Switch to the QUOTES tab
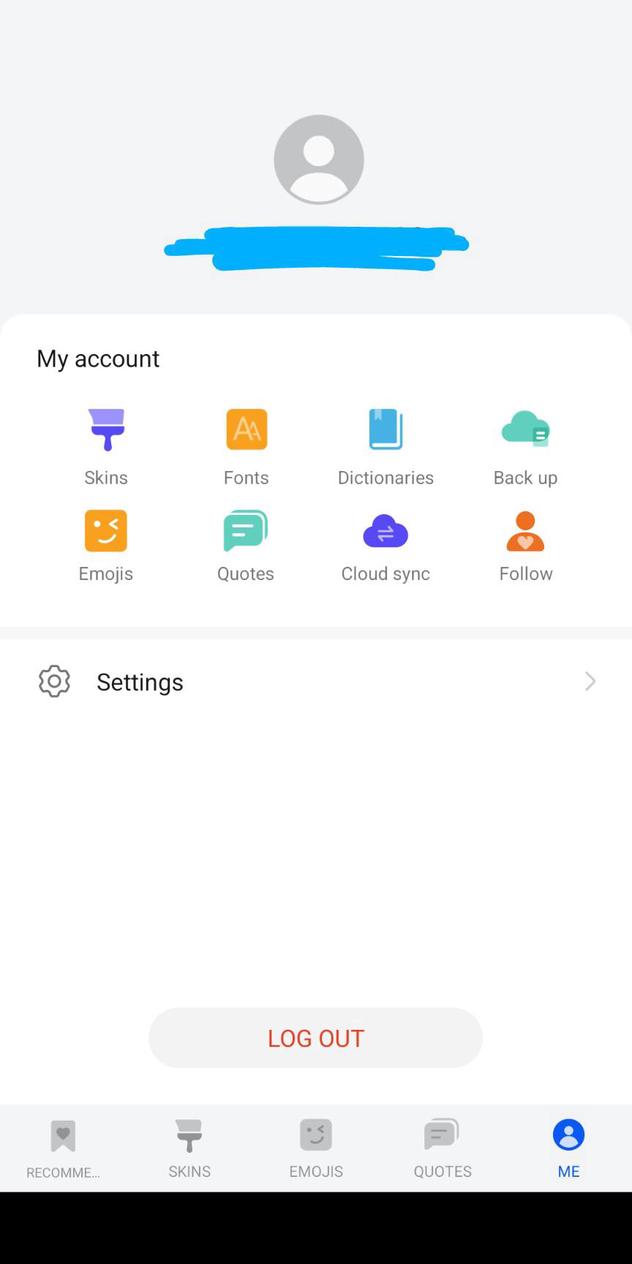The image size is (632, 1264). (442, 1148)
